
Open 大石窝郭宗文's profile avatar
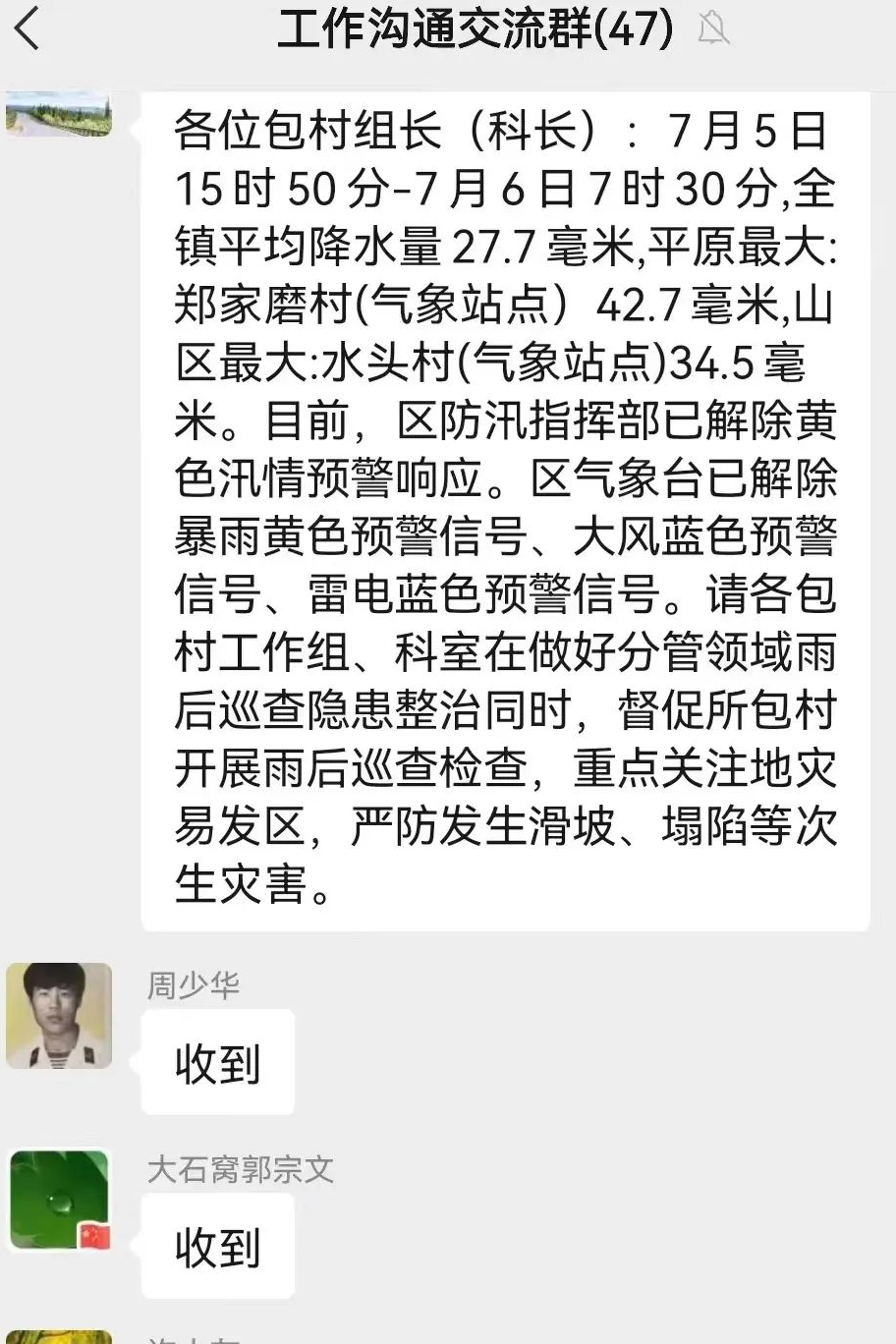[59, 1201]
